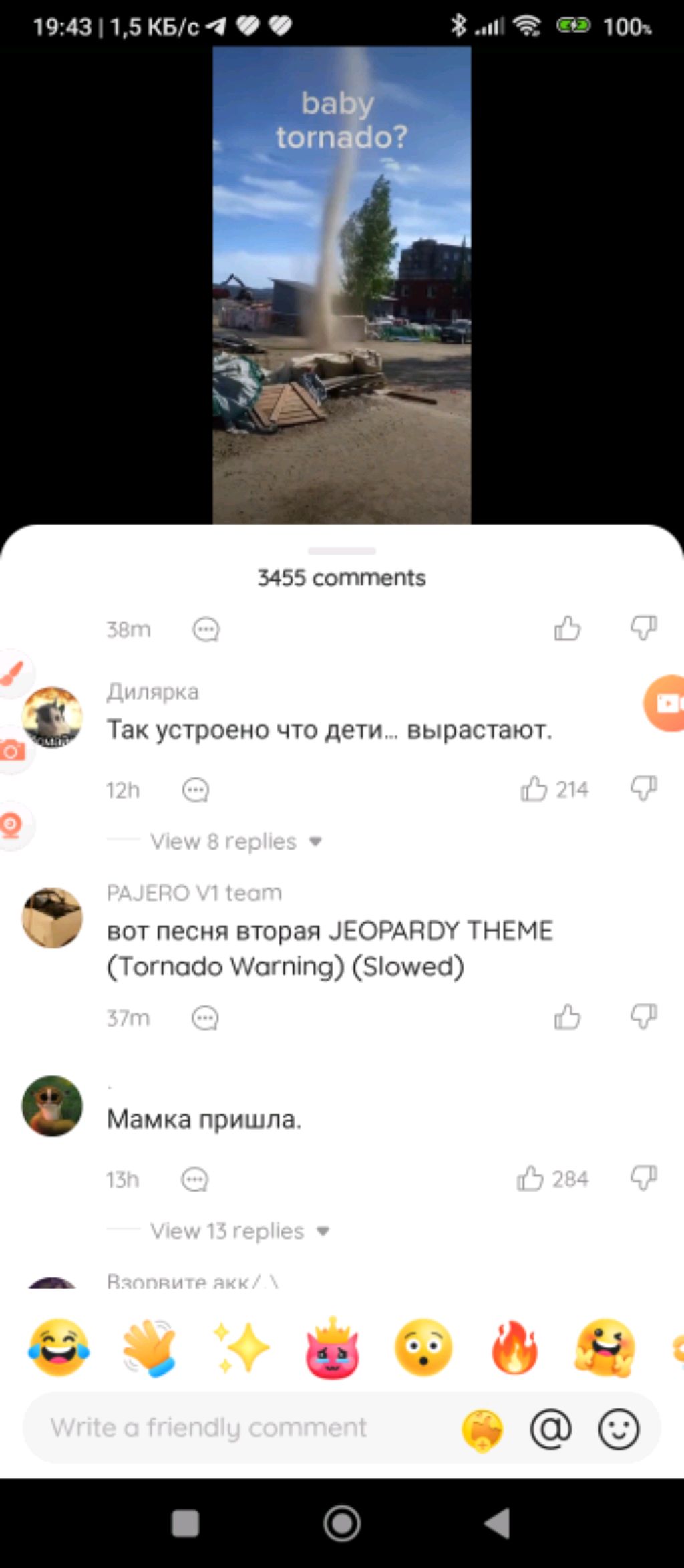
Task: Like the Мамка пришла comment
Action: click(x=530, y=1178)
